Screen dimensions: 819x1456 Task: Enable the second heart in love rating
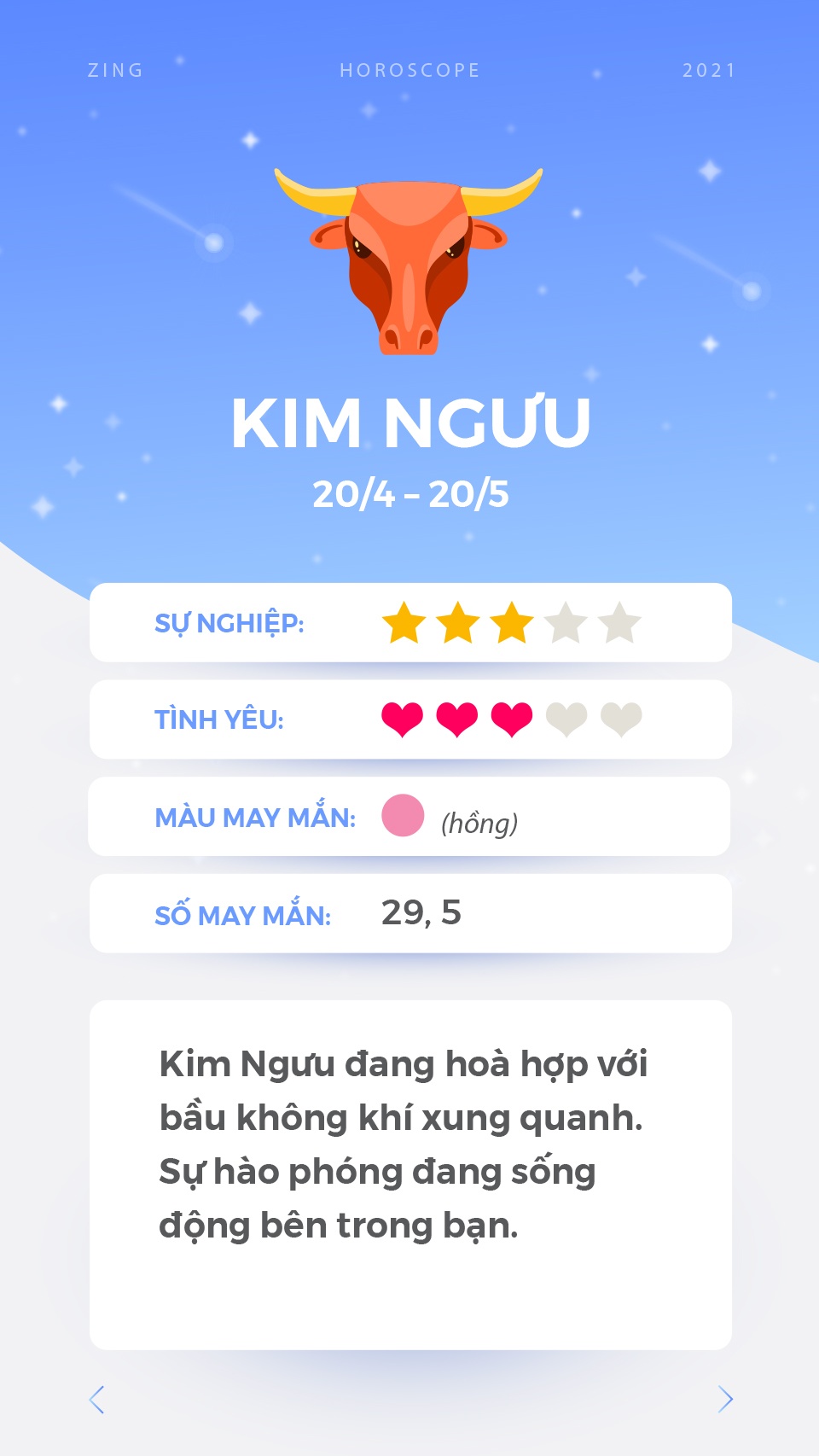pyautogui.click(x=456, y=720)
